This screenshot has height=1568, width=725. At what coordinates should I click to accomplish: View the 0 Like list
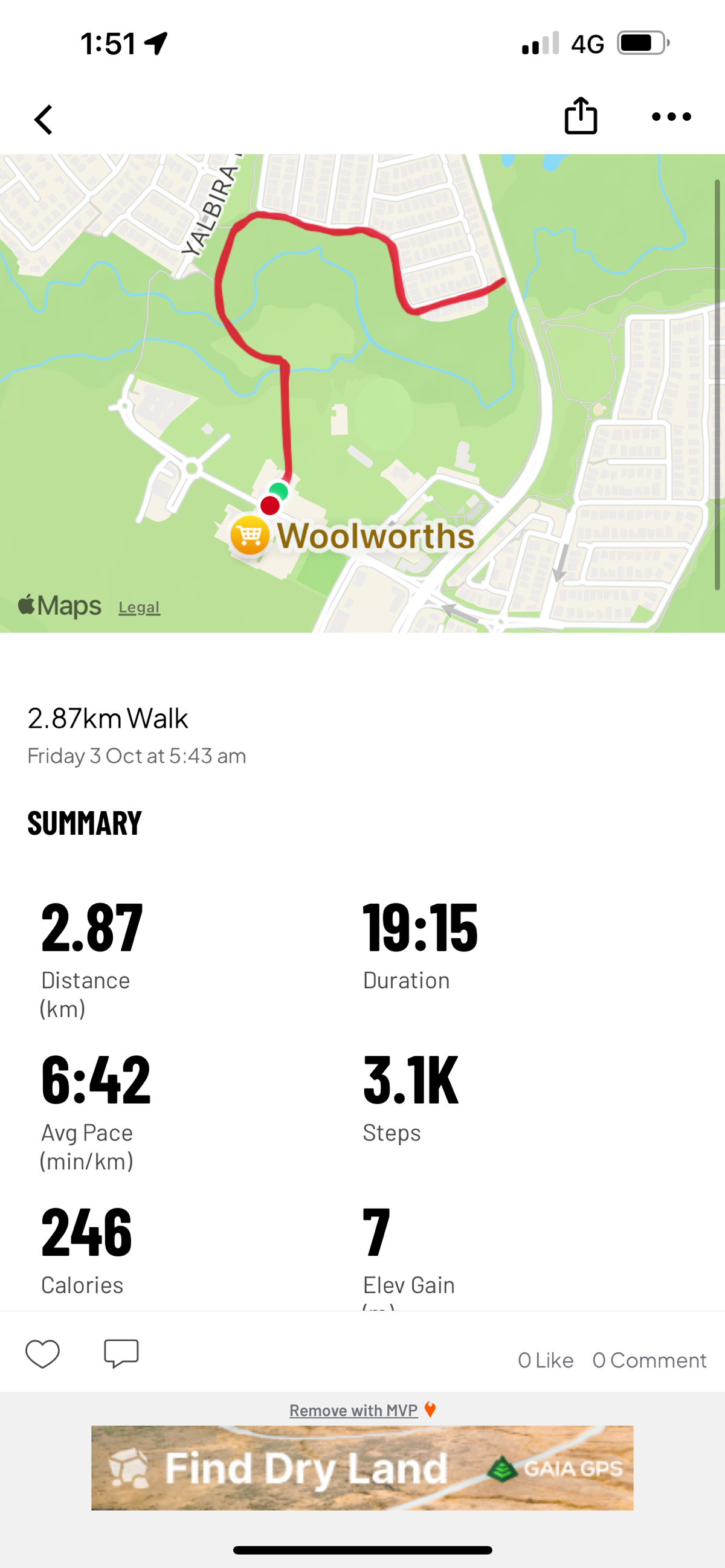click(x=546, y=1360)
